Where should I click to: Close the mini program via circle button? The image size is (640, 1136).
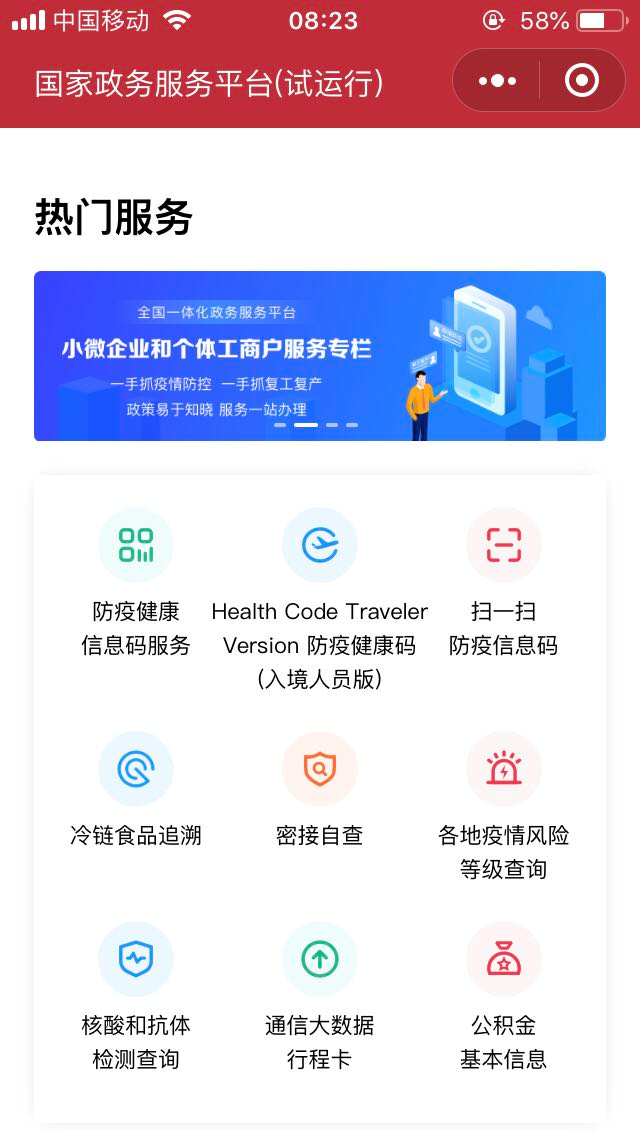point(582,80)
